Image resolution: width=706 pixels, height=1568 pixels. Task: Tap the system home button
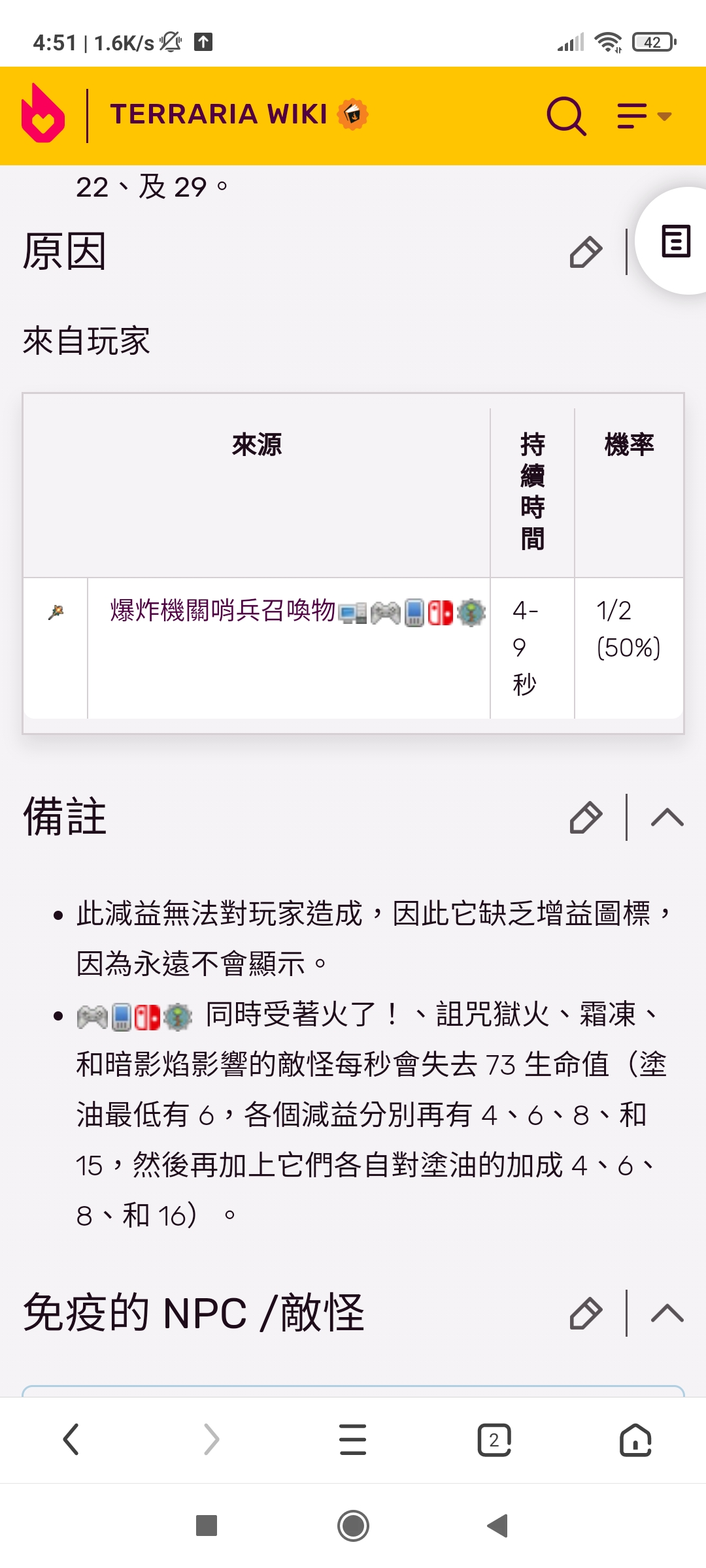tap(353, 1526)
